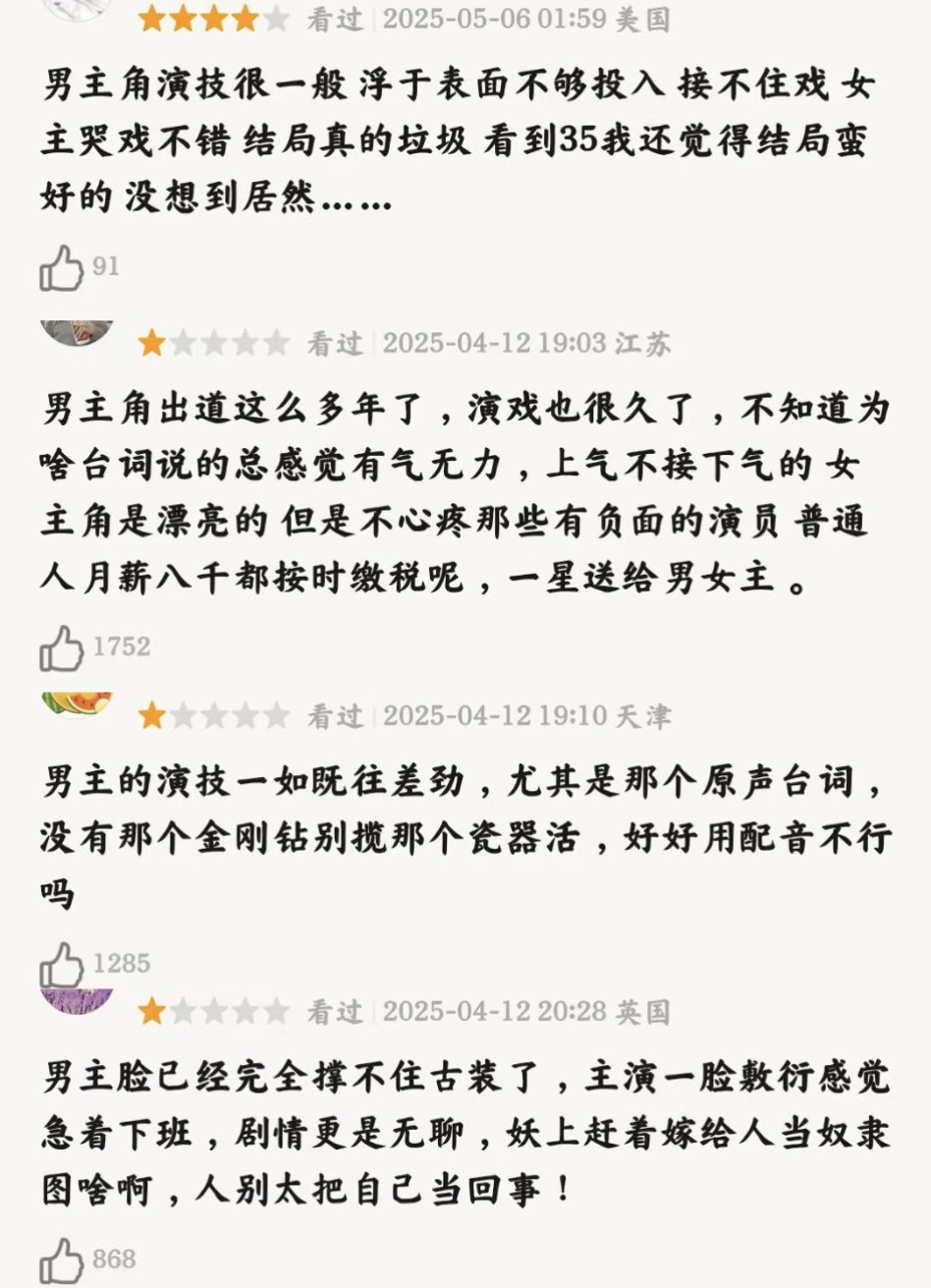The width and height of the screenshot is (931, 1288).
Task: Give a thumbs-up to the 英国 review with 868 likes
Action: [61, 1260]
